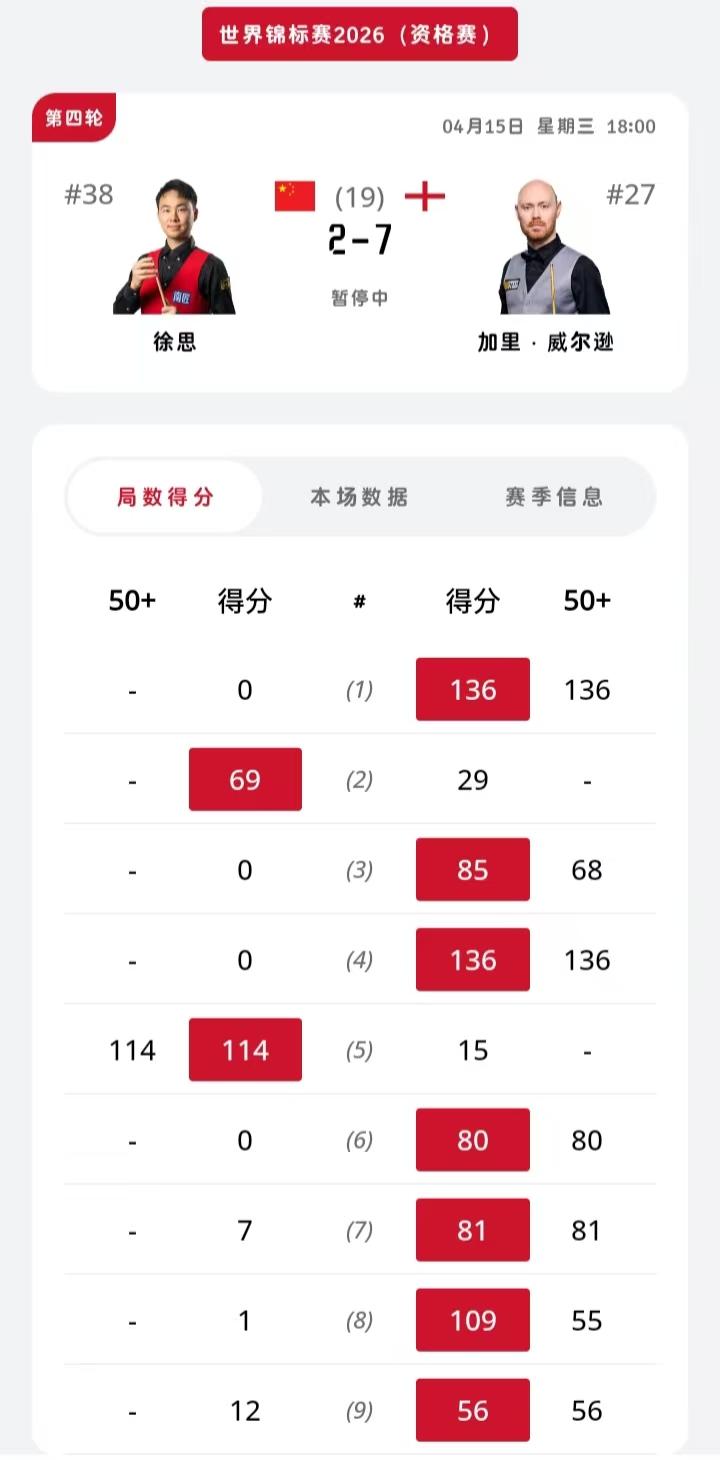720x1460 pixels.
Task: Click the 04月15日 星期三 18:00 date text
Action: click(x=548, y=127)
